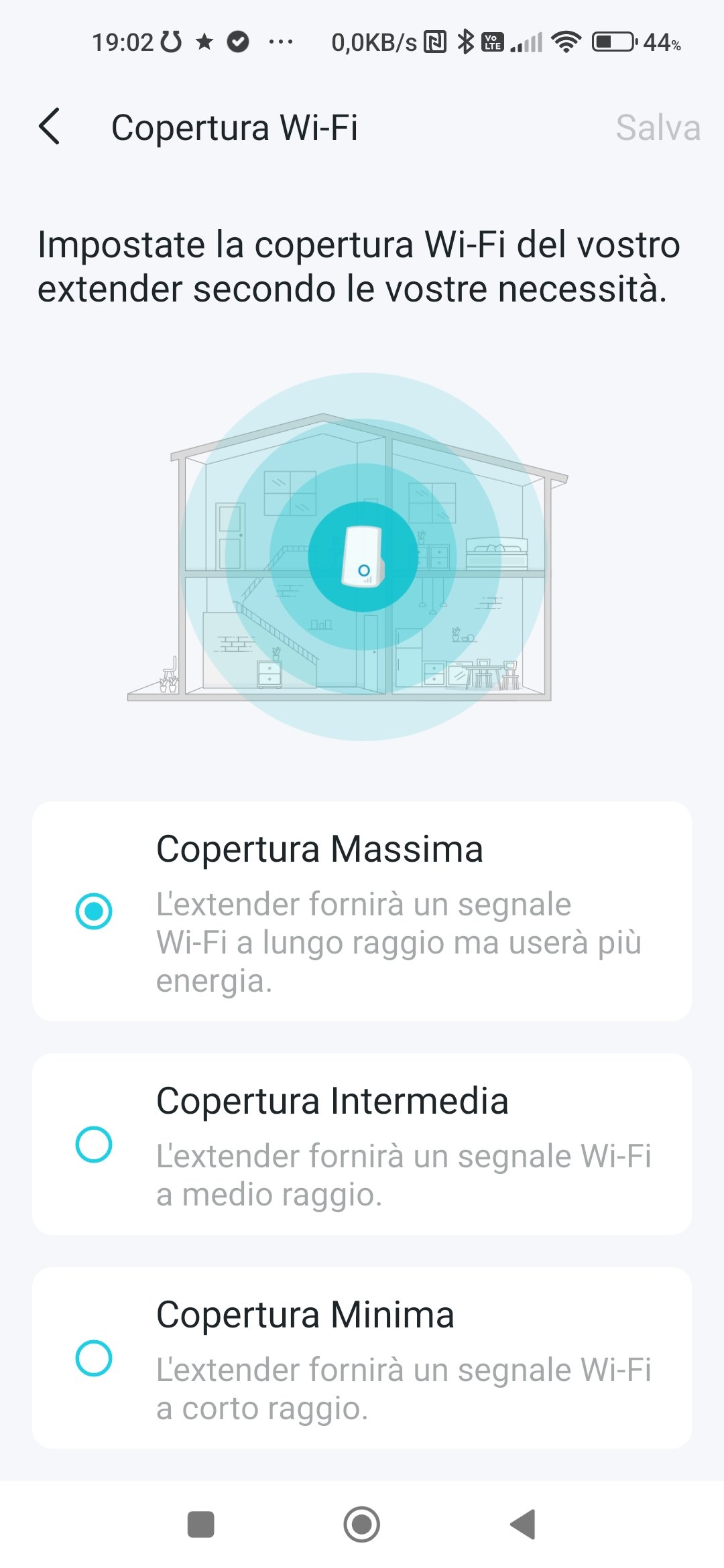724x1568 pixels.
Task: Open recent apps from navigation bar
Action: click(200, 1524)
